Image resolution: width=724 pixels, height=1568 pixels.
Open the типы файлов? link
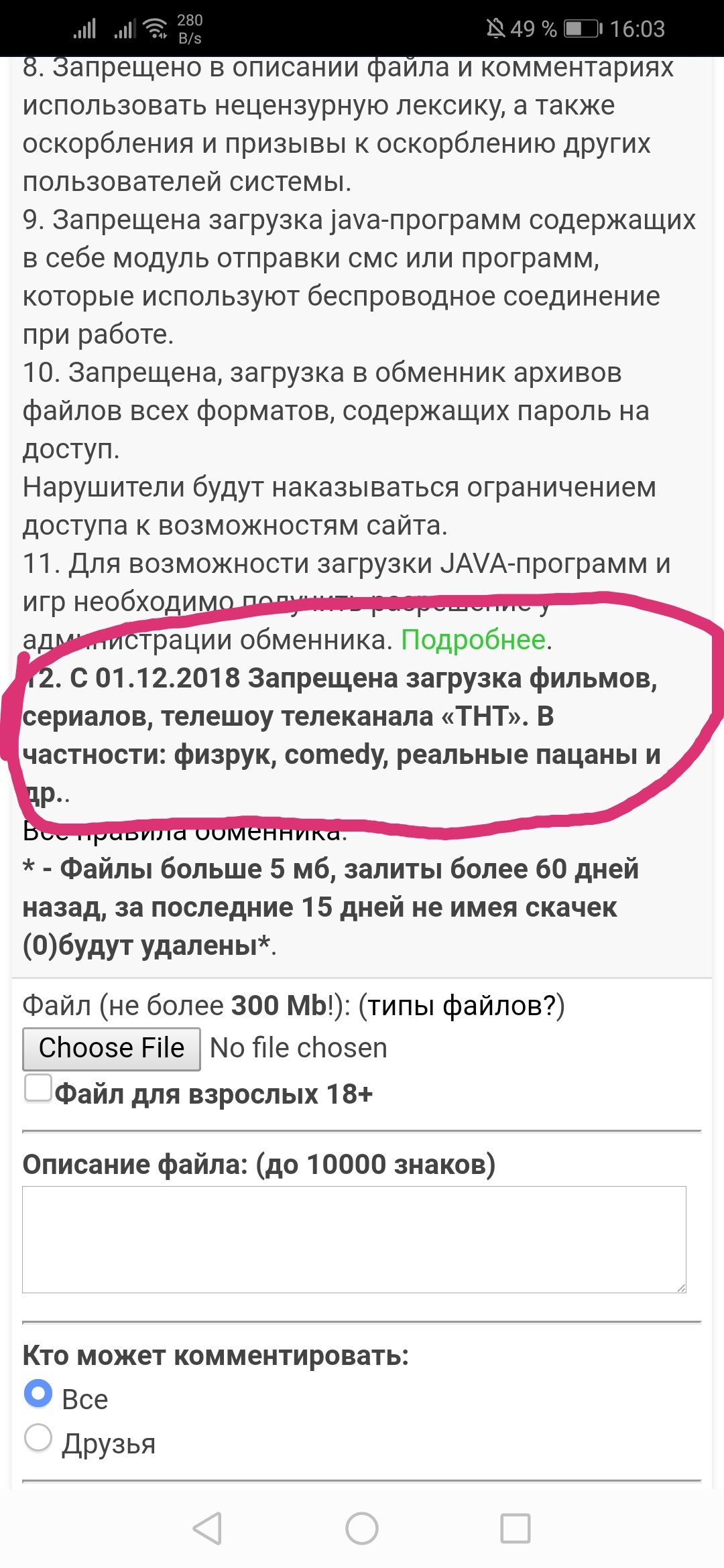click(x=462, y=1006)
